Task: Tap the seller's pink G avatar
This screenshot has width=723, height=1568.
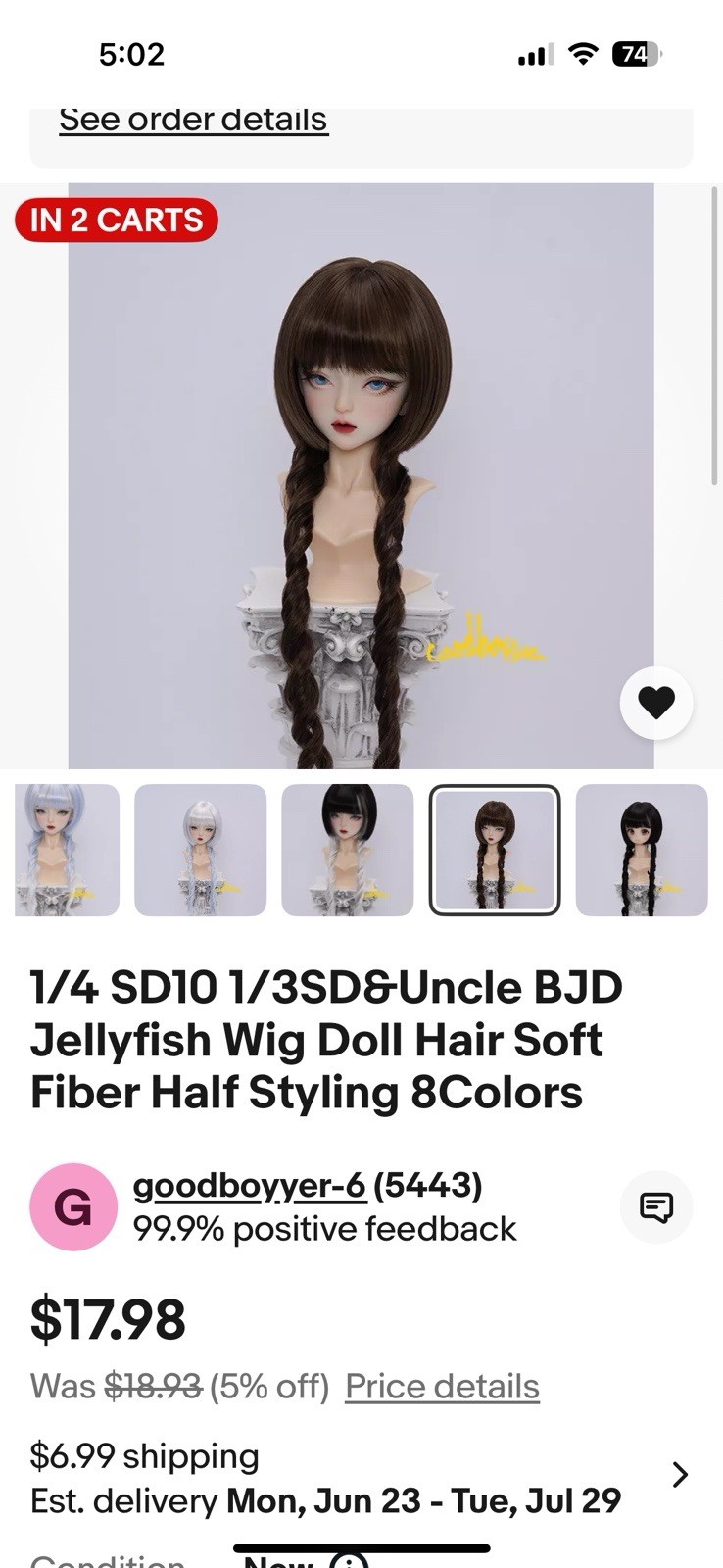Action: point(73,1207)
